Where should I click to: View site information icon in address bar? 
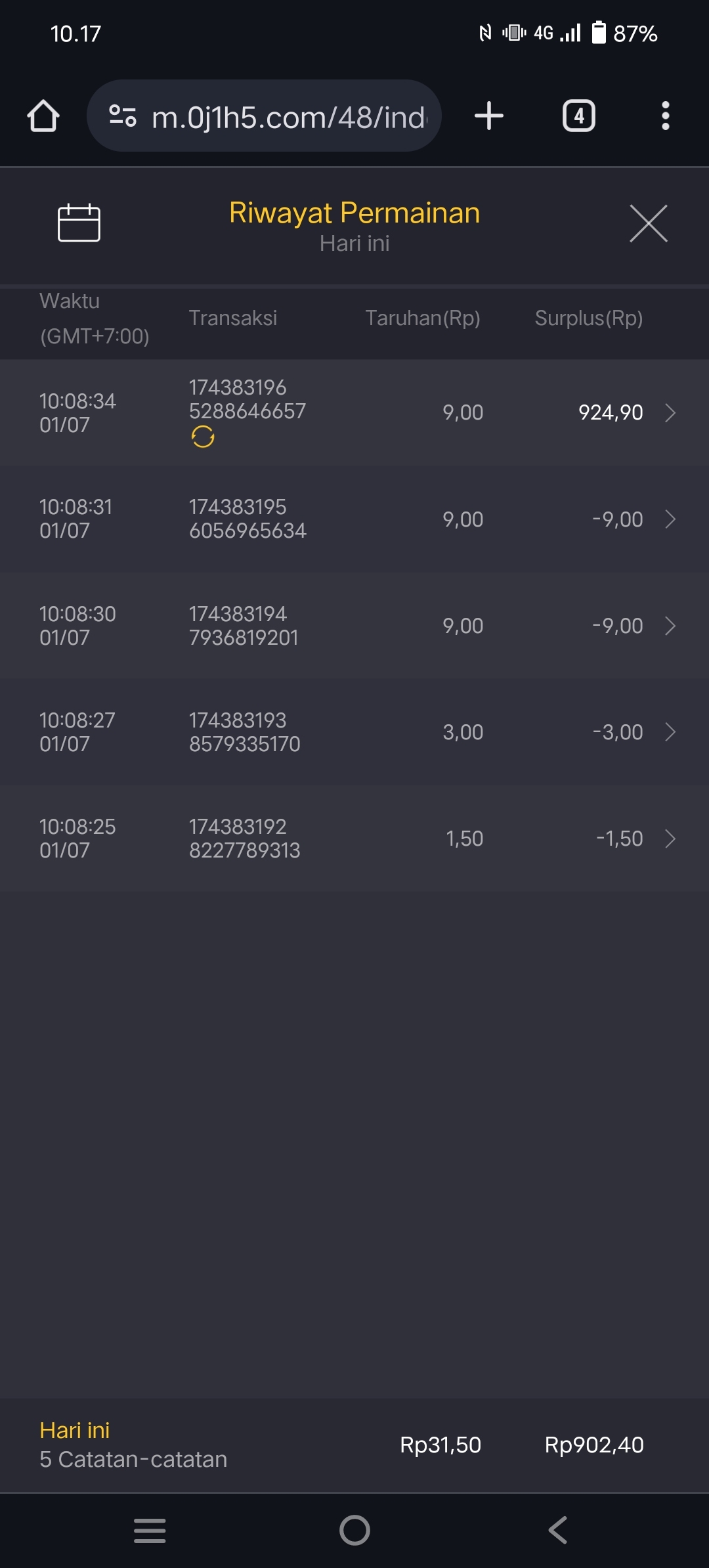click(123, 116)
